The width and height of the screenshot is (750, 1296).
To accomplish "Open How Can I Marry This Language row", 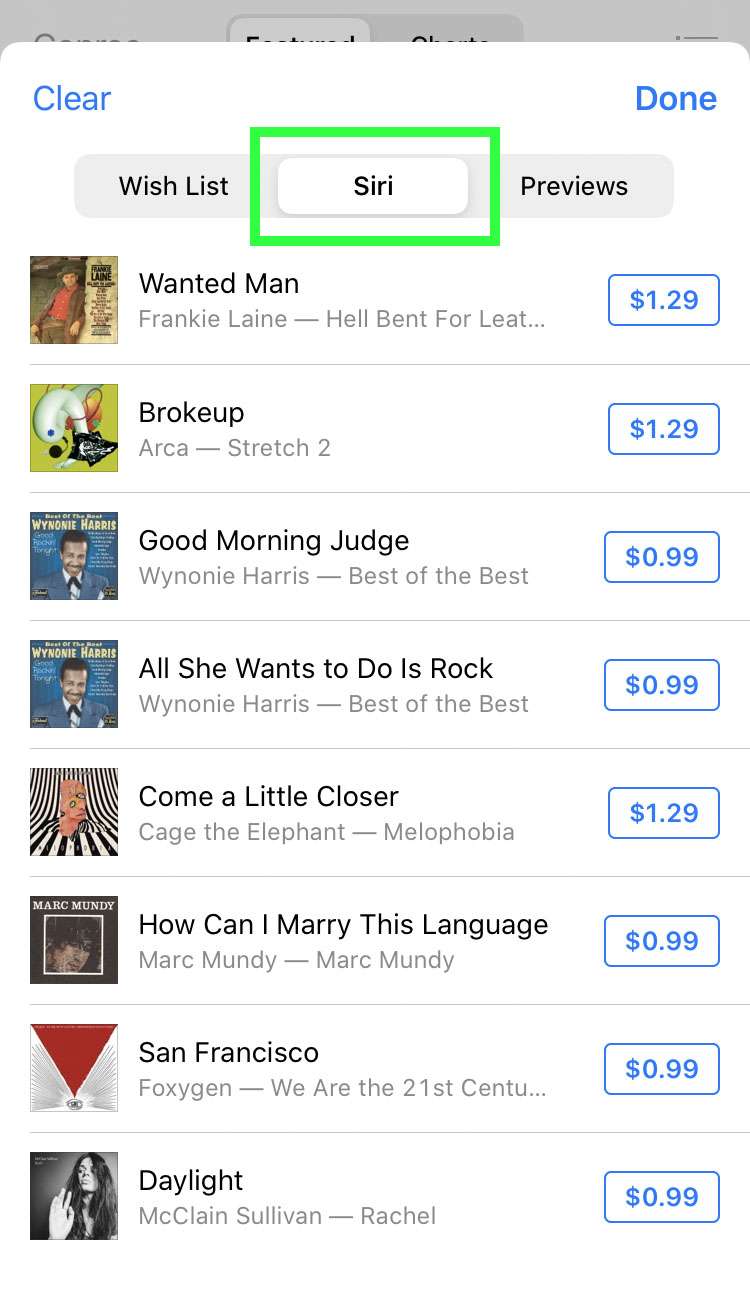I will [340, 941].
